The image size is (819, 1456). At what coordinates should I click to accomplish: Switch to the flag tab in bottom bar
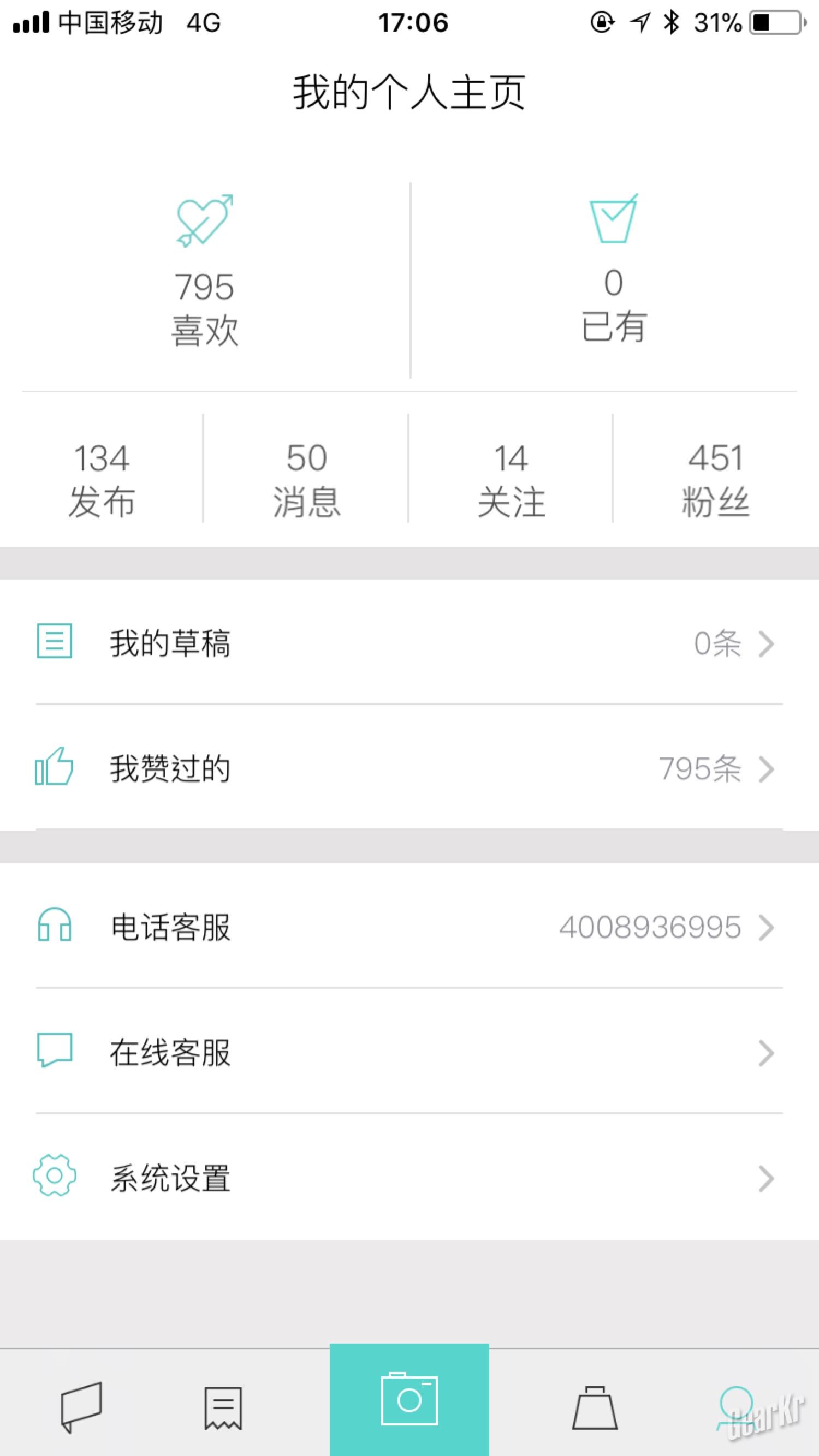[x=81, y=1406]
